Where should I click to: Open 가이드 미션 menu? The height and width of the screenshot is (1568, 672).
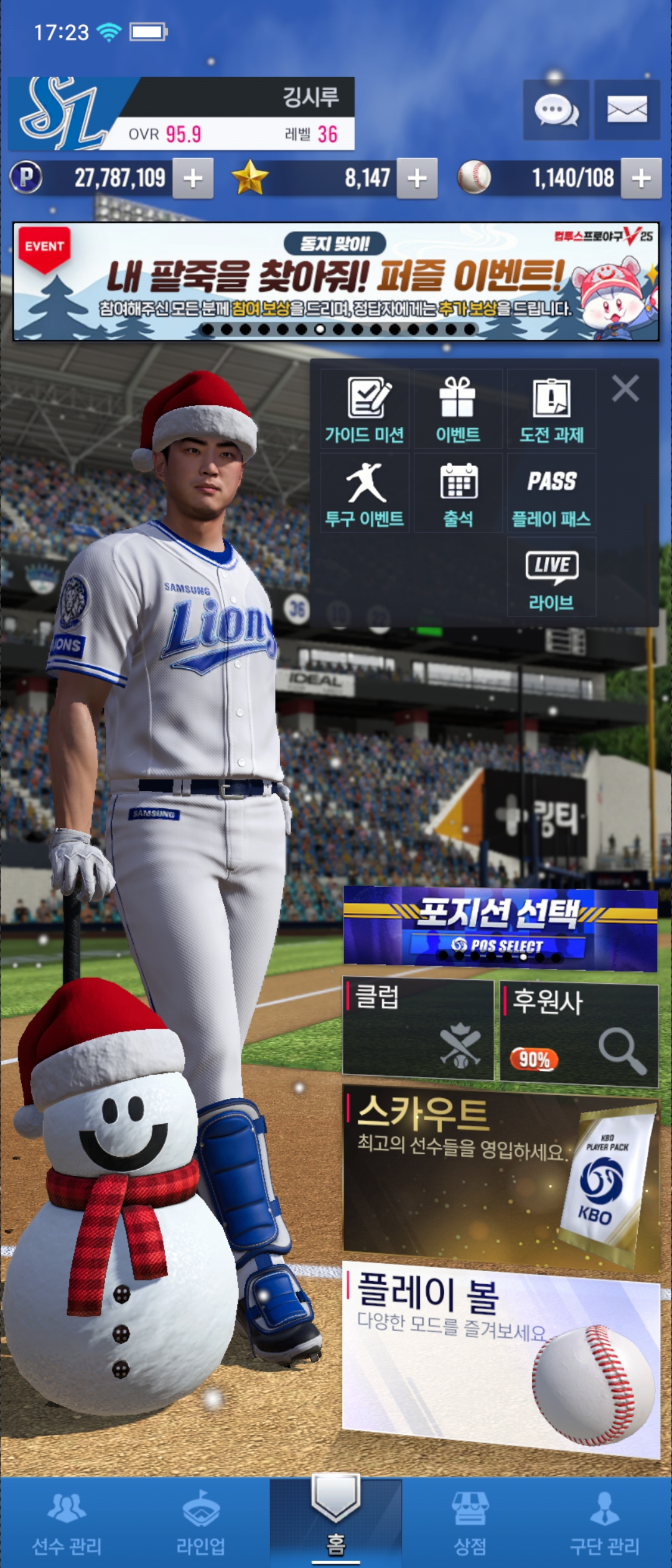point(365,409)
